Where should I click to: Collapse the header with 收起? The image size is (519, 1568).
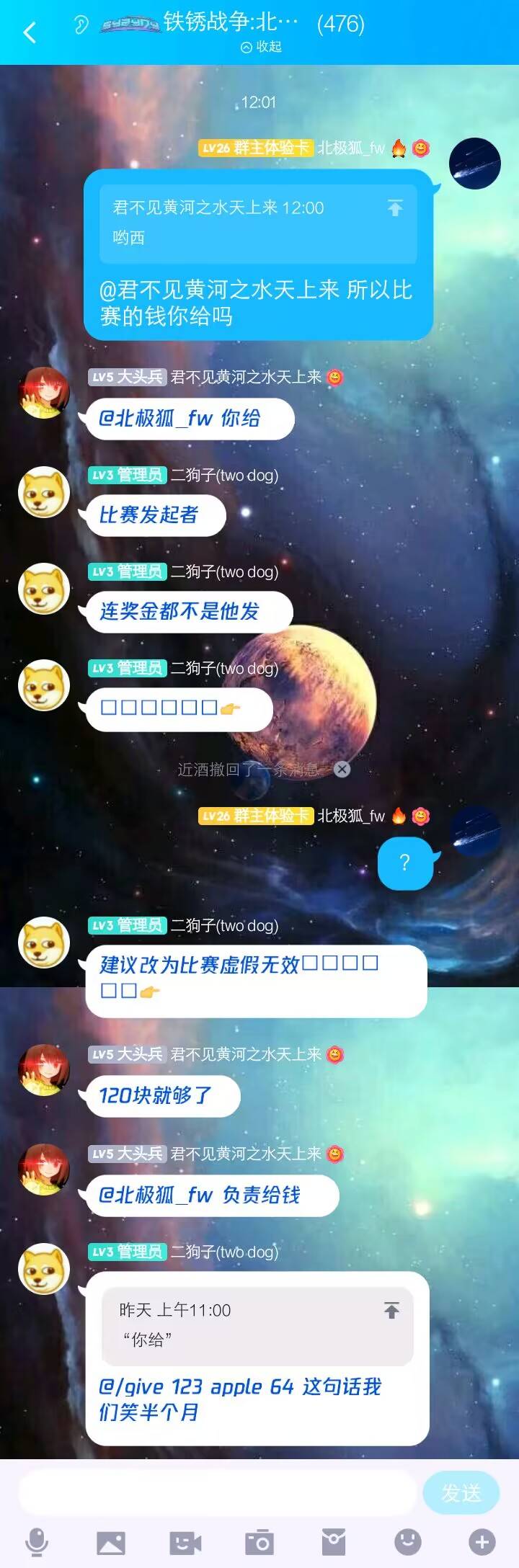(x=261, y=47)
